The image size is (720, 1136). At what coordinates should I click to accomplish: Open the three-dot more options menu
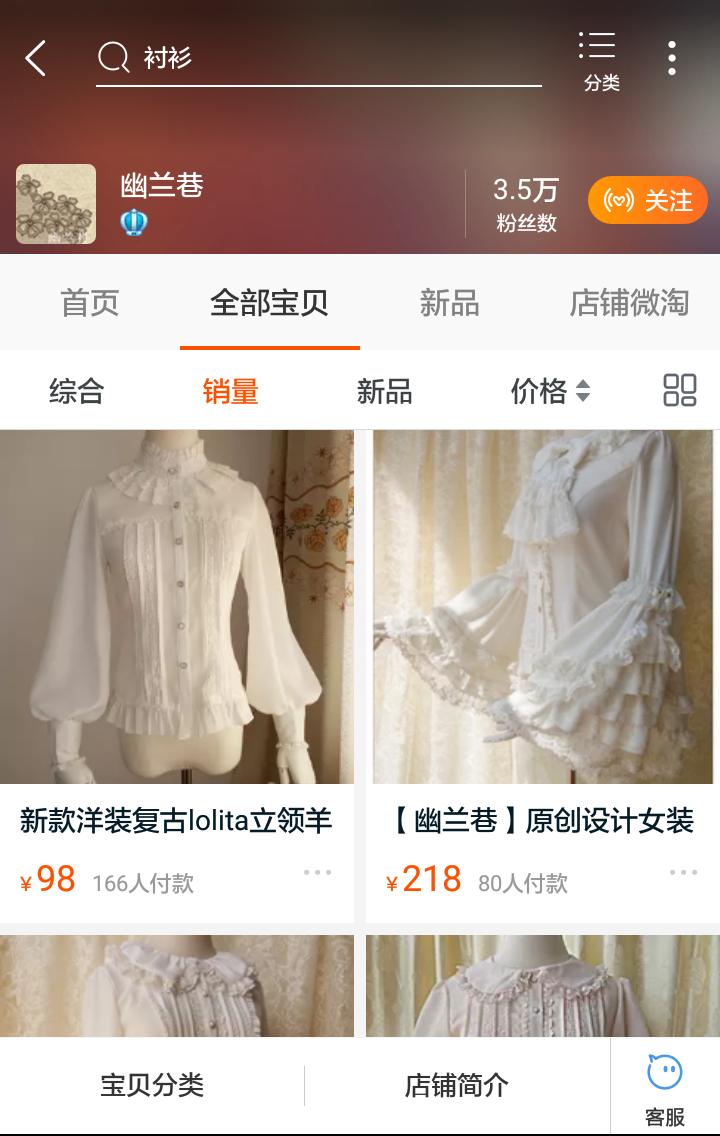pos(670,58)
